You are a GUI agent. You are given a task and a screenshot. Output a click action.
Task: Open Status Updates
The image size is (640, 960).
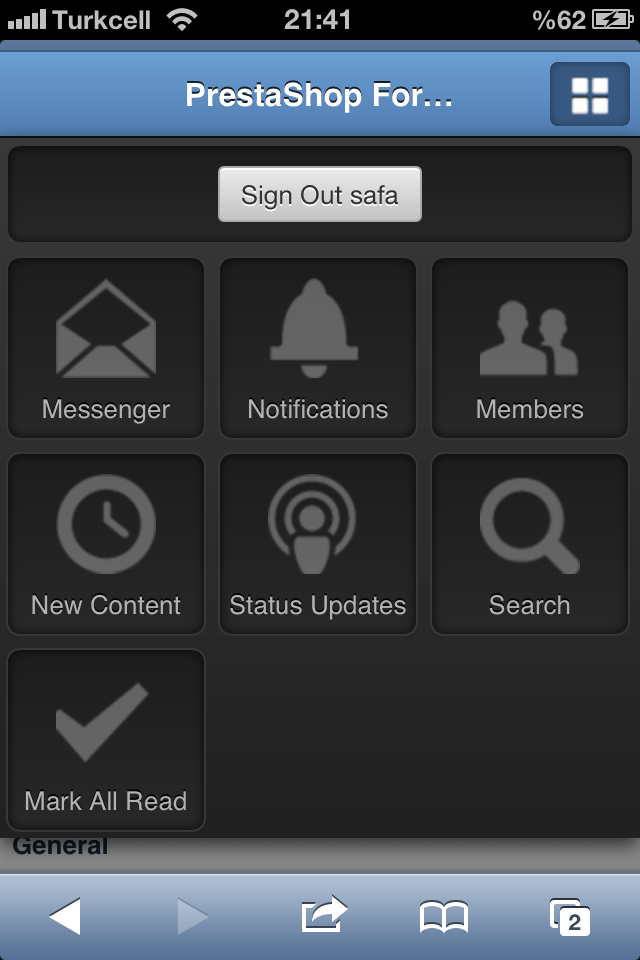point(318,544)
